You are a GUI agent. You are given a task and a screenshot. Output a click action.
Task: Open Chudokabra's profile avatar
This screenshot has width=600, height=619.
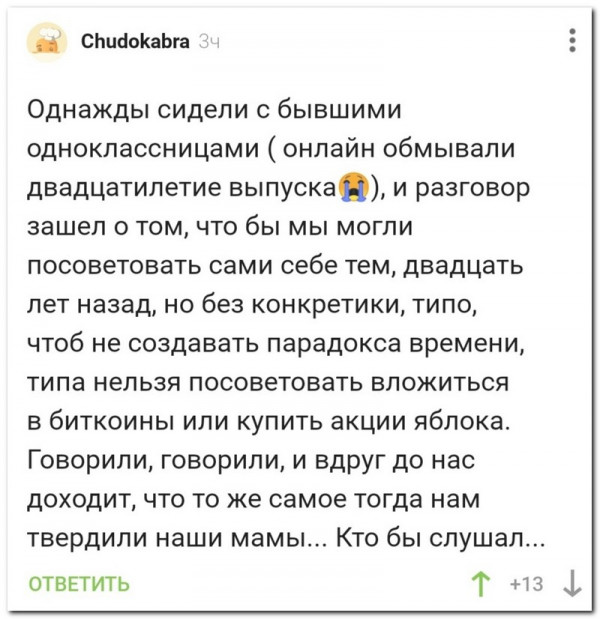46,41
